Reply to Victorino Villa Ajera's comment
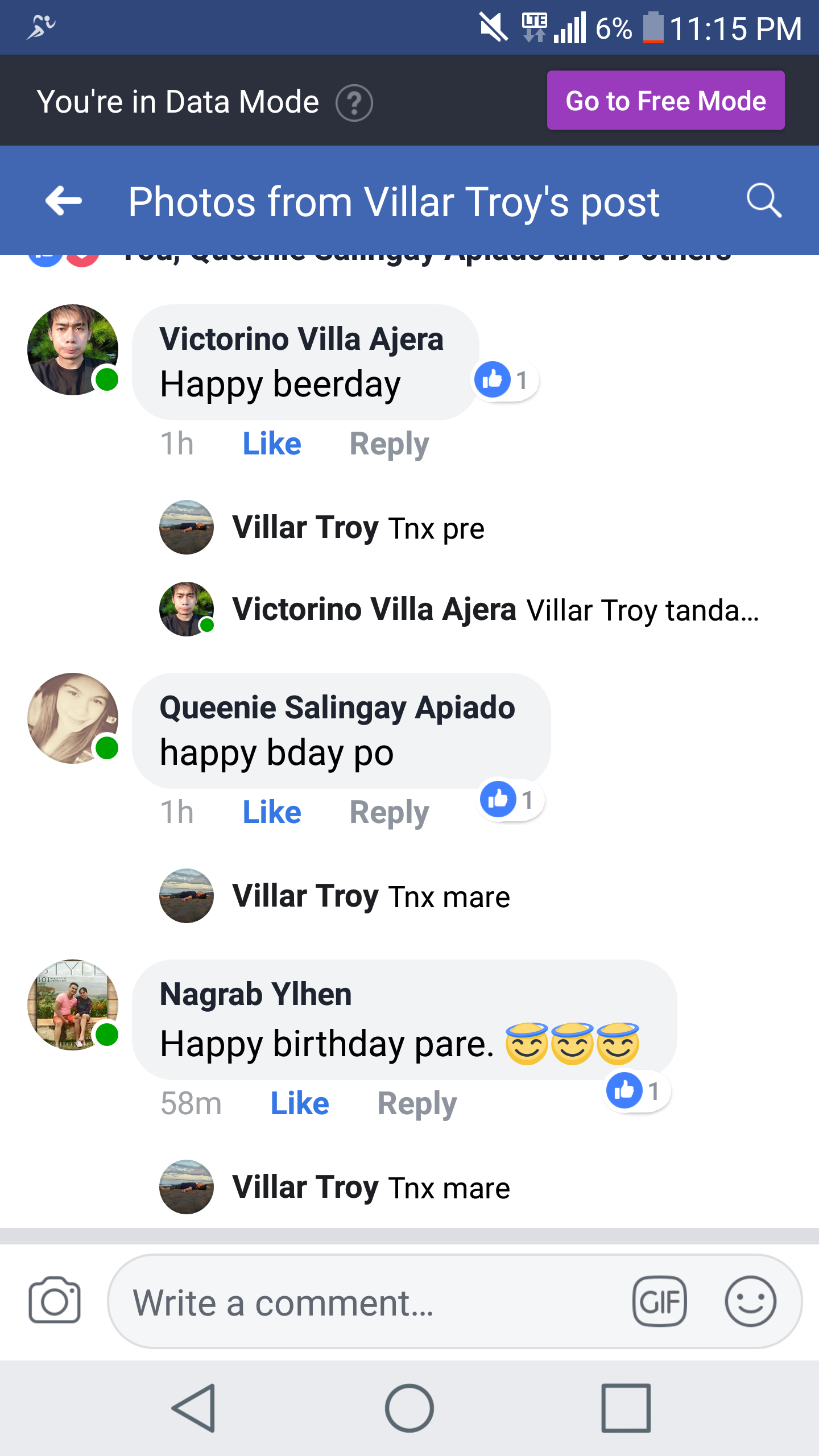The height and width of the screenshot is (1456, 819). click(389, 444)
